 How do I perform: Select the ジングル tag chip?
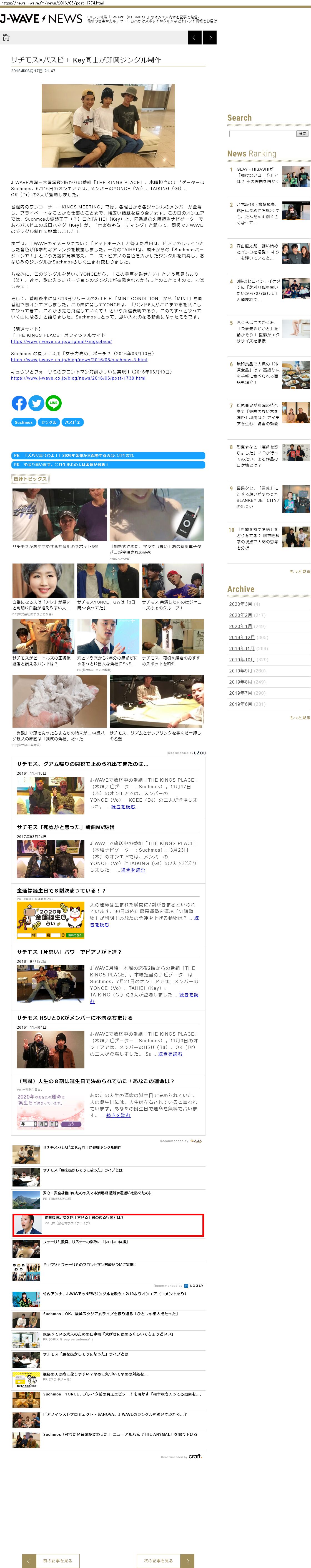tap(49, 422)
